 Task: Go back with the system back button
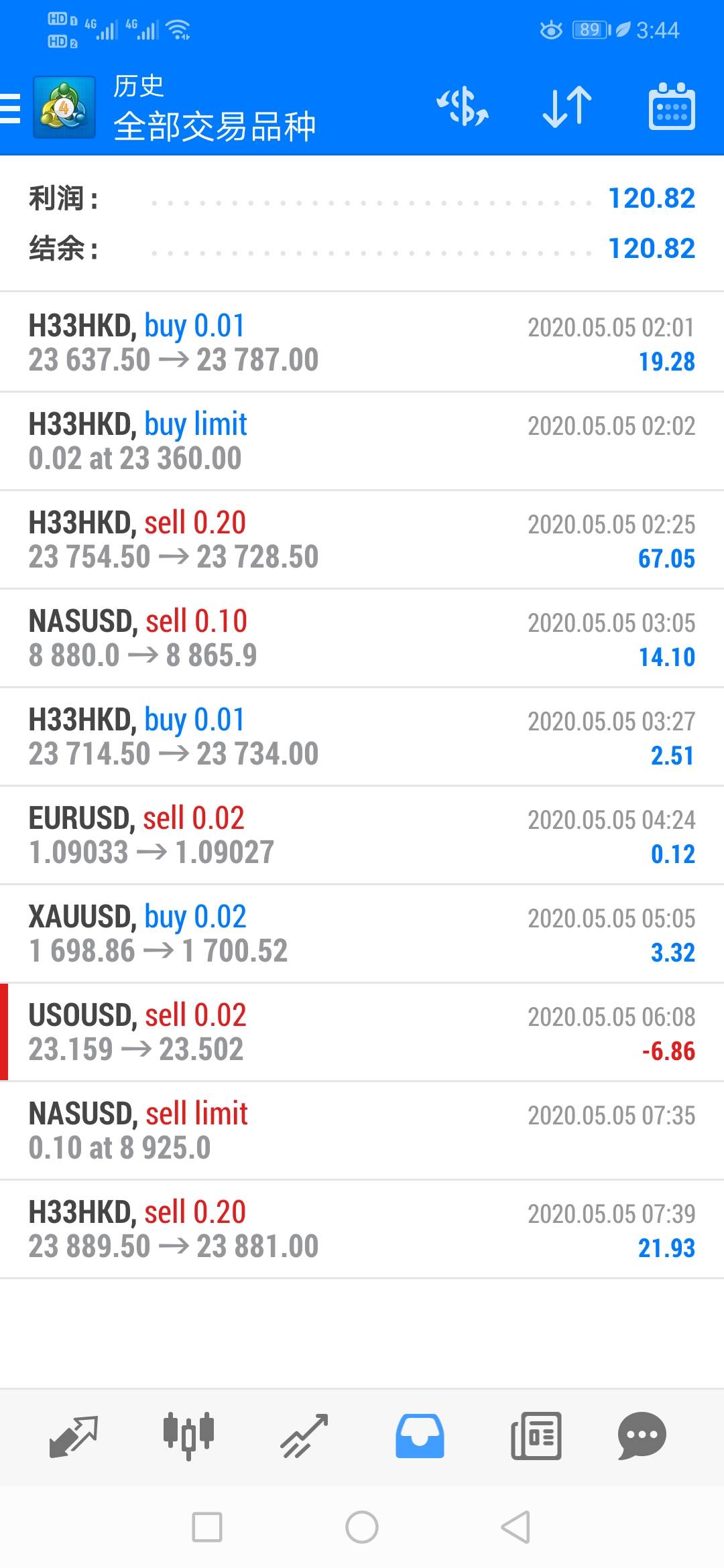(x=516, y=1527)
